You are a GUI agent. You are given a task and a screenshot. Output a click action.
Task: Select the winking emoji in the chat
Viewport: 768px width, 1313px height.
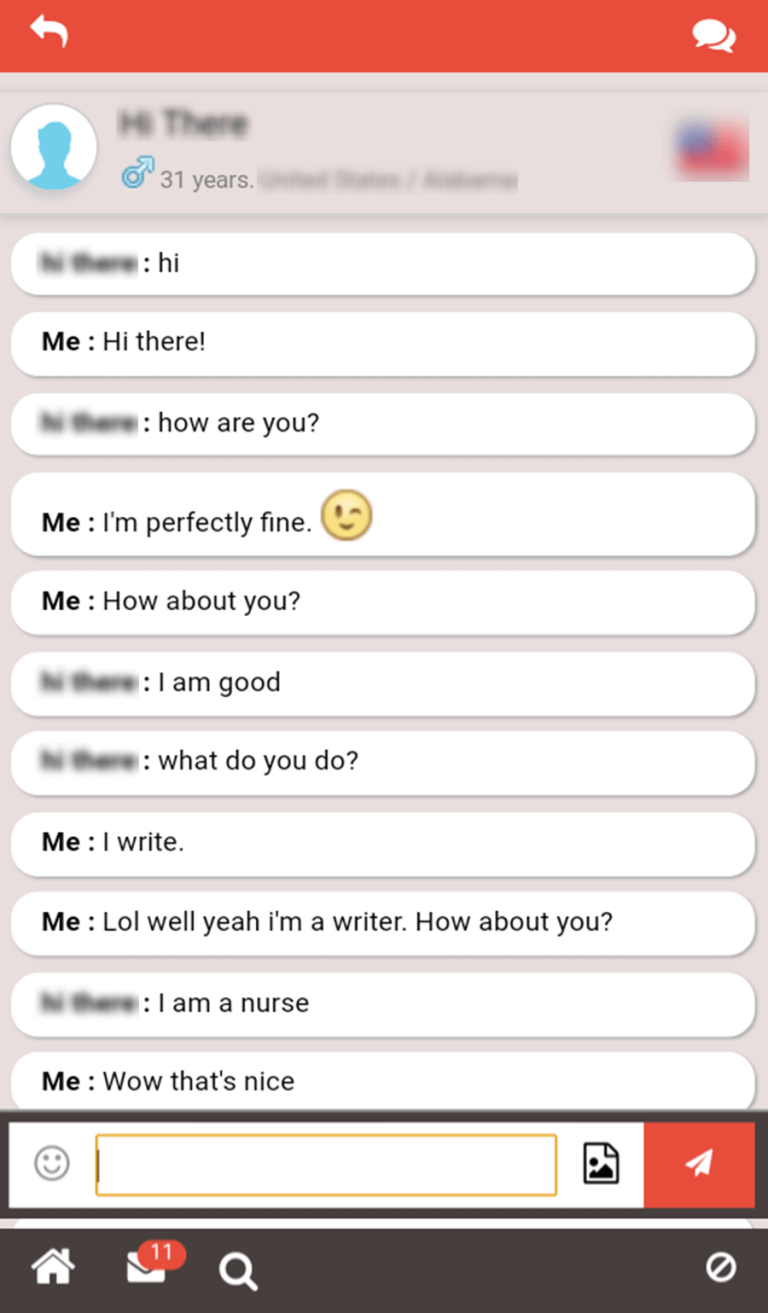point(347,515)
